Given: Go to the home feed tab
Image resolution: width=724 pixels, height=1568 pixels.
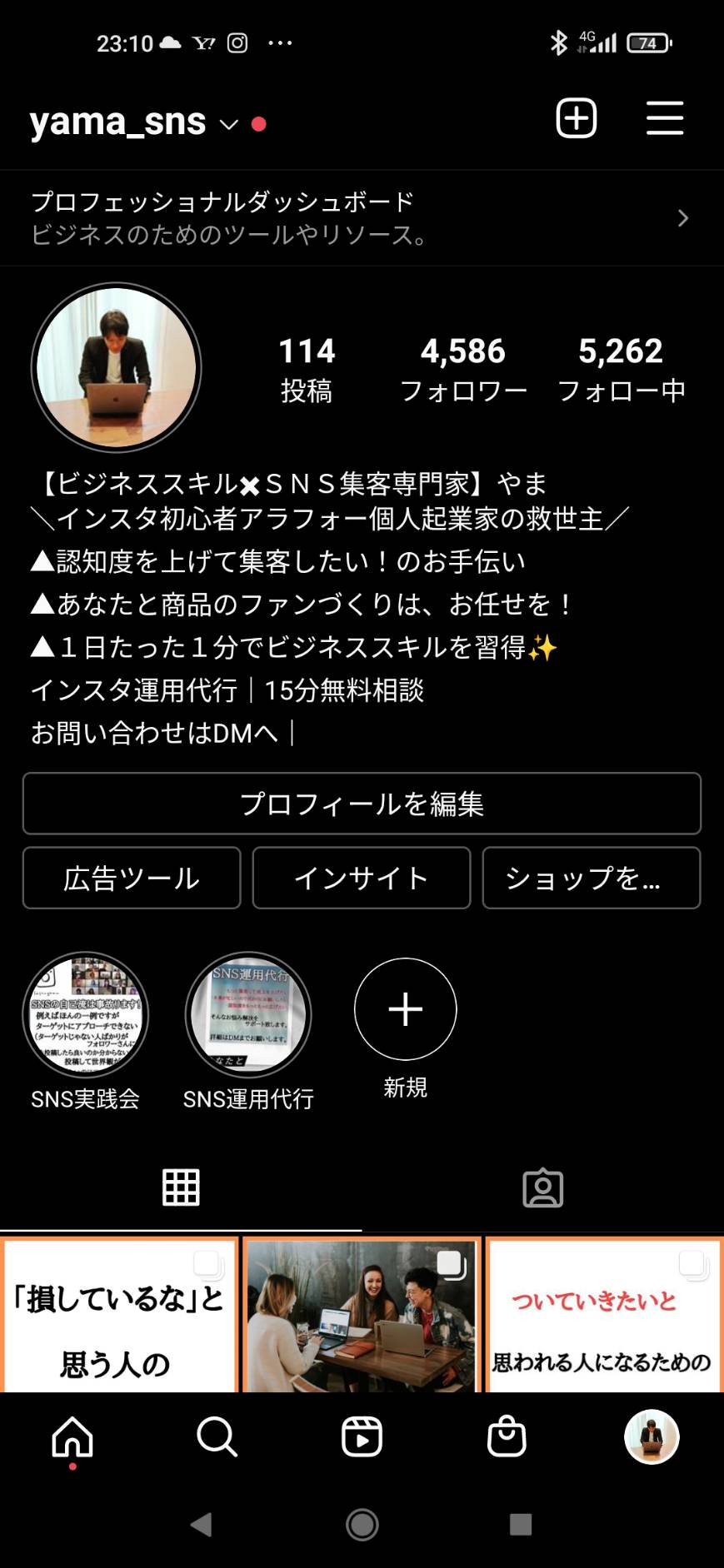Looking at the screenshot, I should pyautogui.click(x=72, y=1437).
